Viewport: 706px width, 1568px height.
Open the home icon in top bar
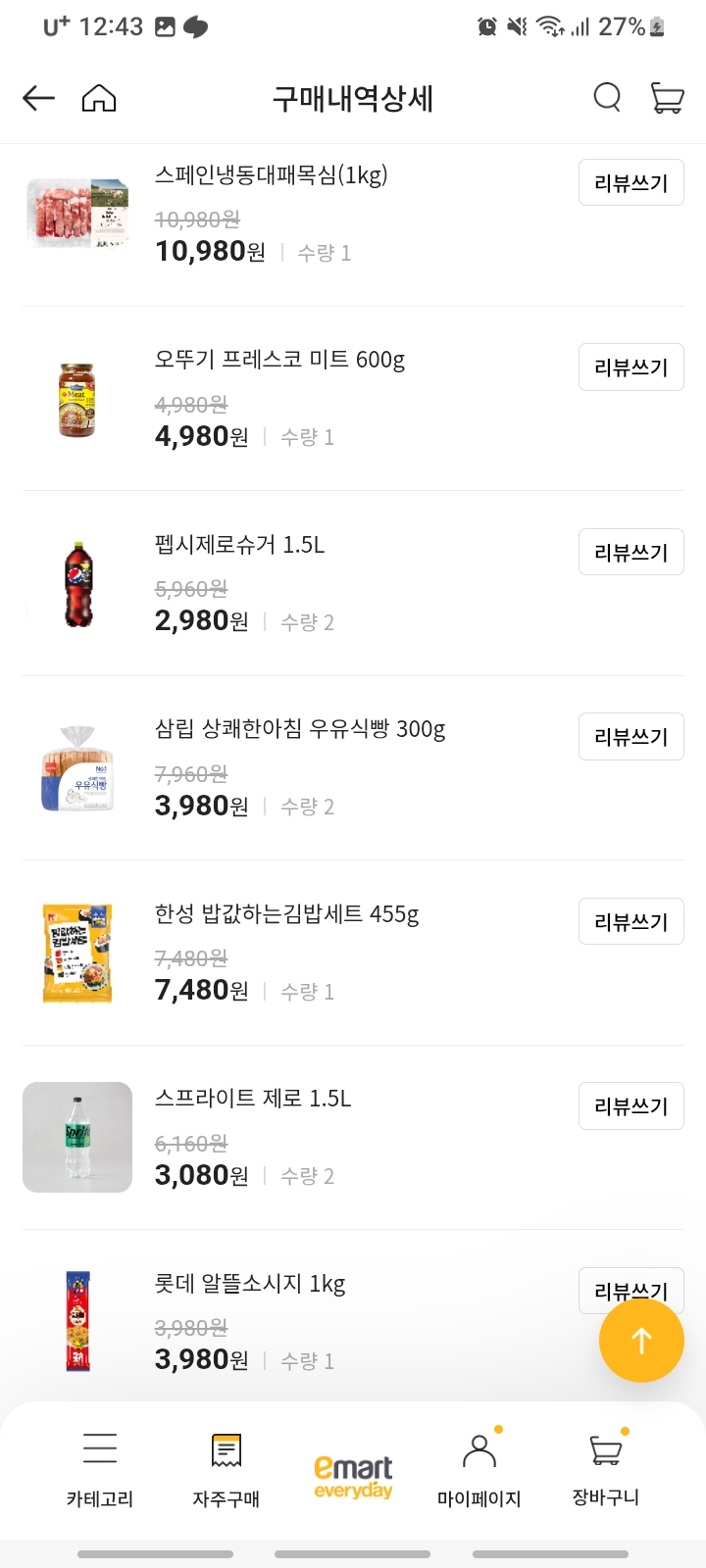click(x=98, y=98)
